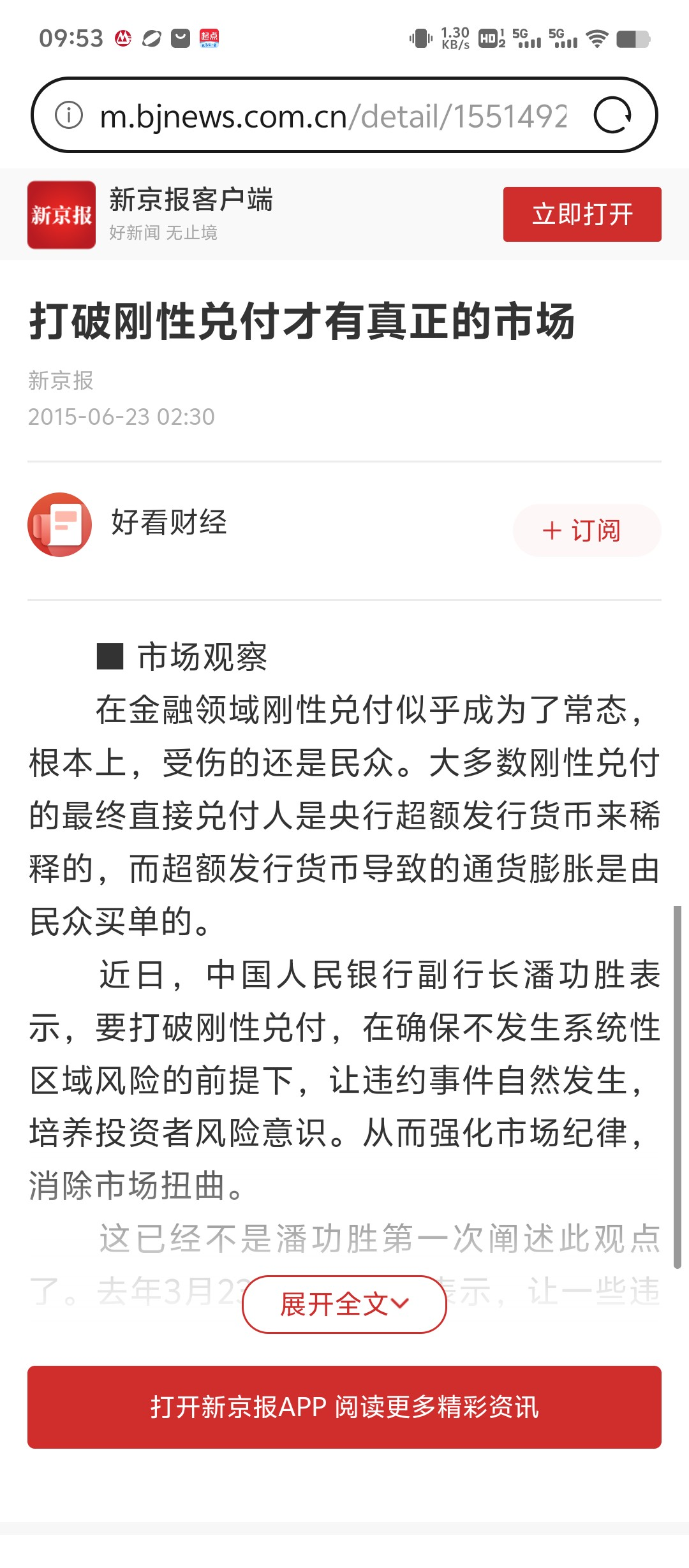689x1568 pixels.
Task: Tap 打开新京报APP 阅读更多精彩资讯
Action: (x=344, y=1407)
